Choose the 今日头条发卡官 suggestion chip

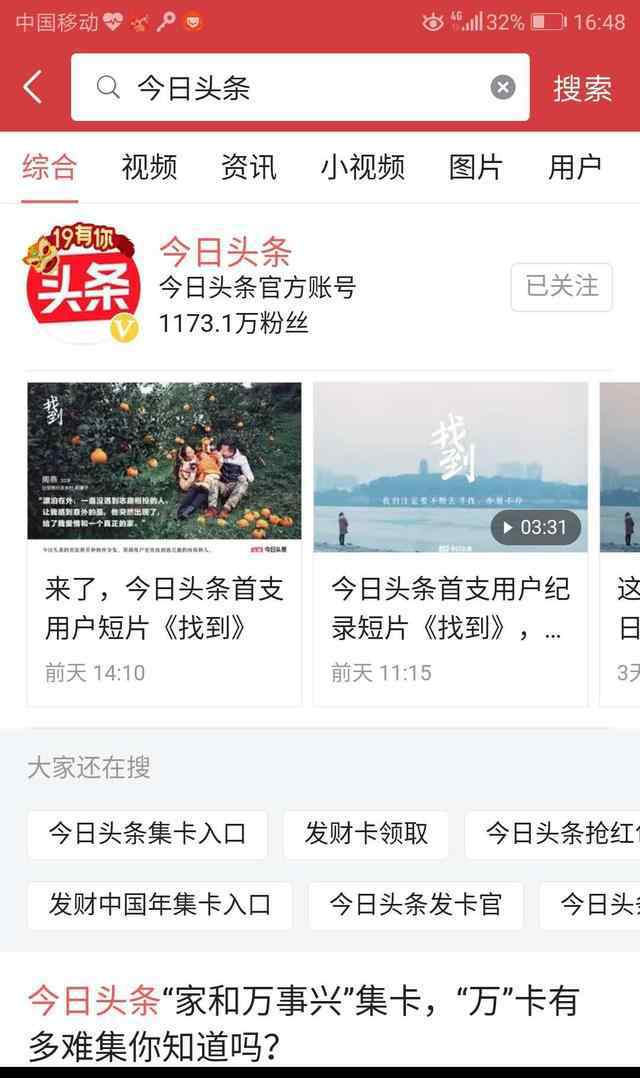tap(415, 905)
